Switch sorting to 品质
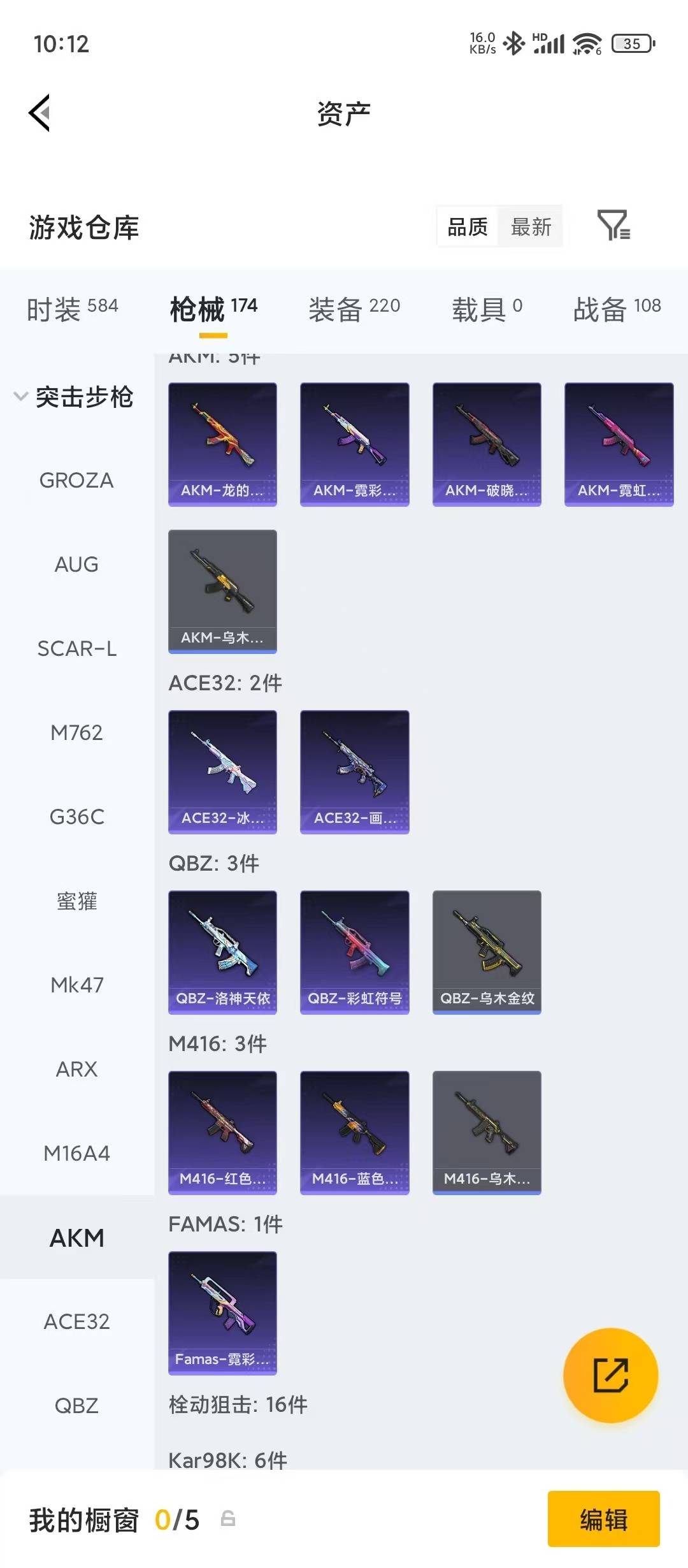The image size is (688, 1568). pyautogui.click(x=467, y=227)
